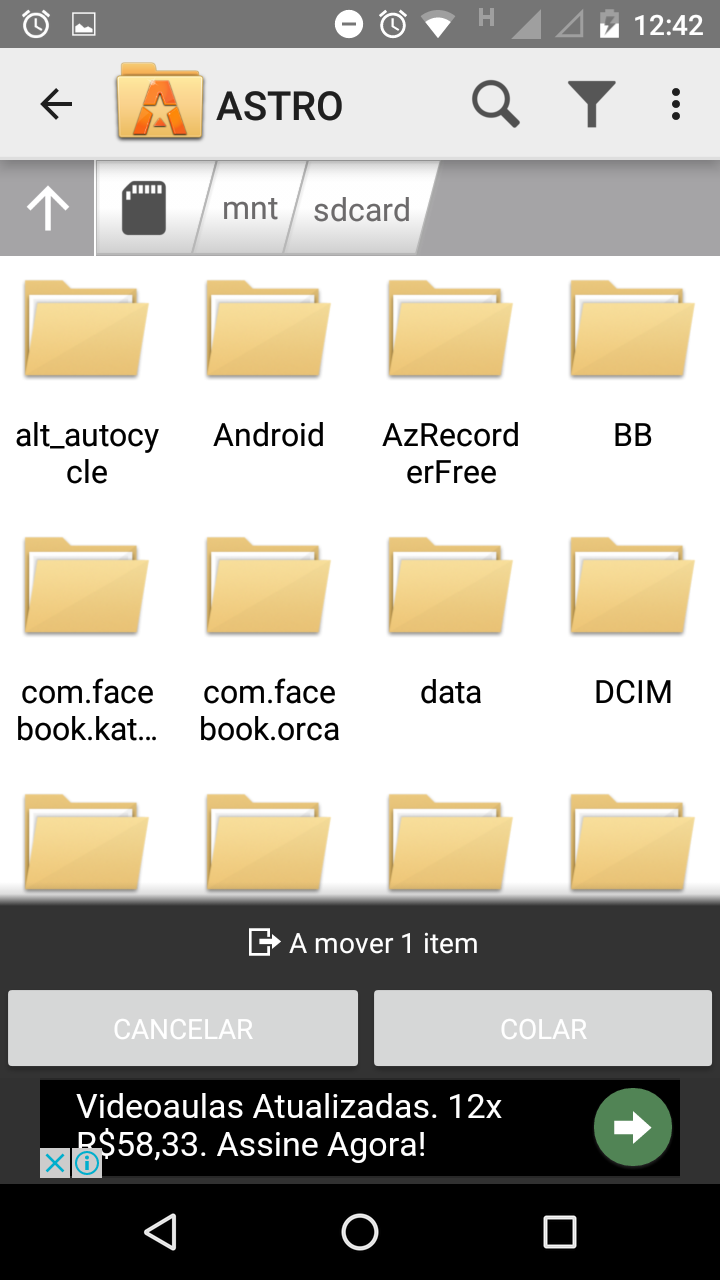Open the com.facebook.orca folder
Screen dimensions: 720x1280
click(x=269, y=587)
